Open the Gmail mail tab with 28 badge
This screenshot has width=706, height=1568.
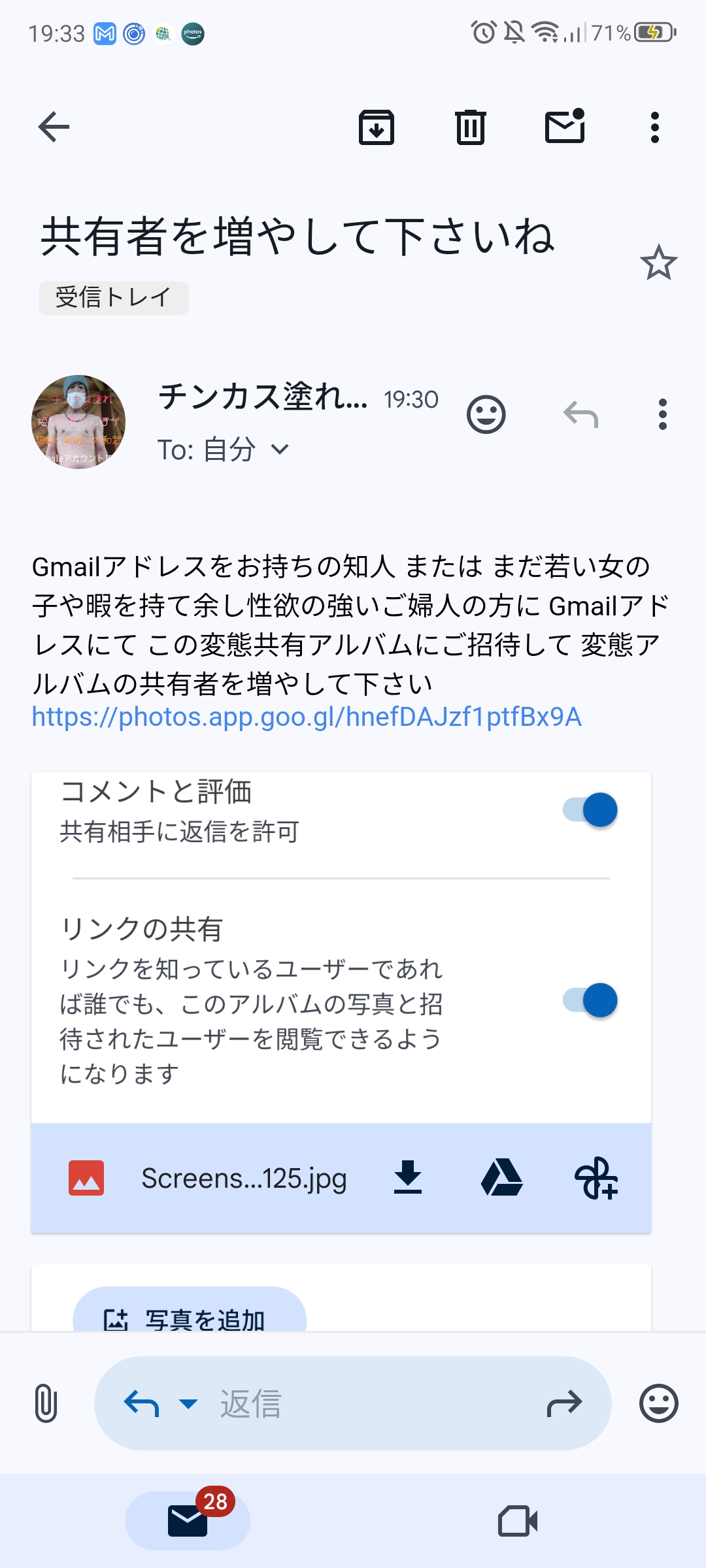[x=188, y=1520]
